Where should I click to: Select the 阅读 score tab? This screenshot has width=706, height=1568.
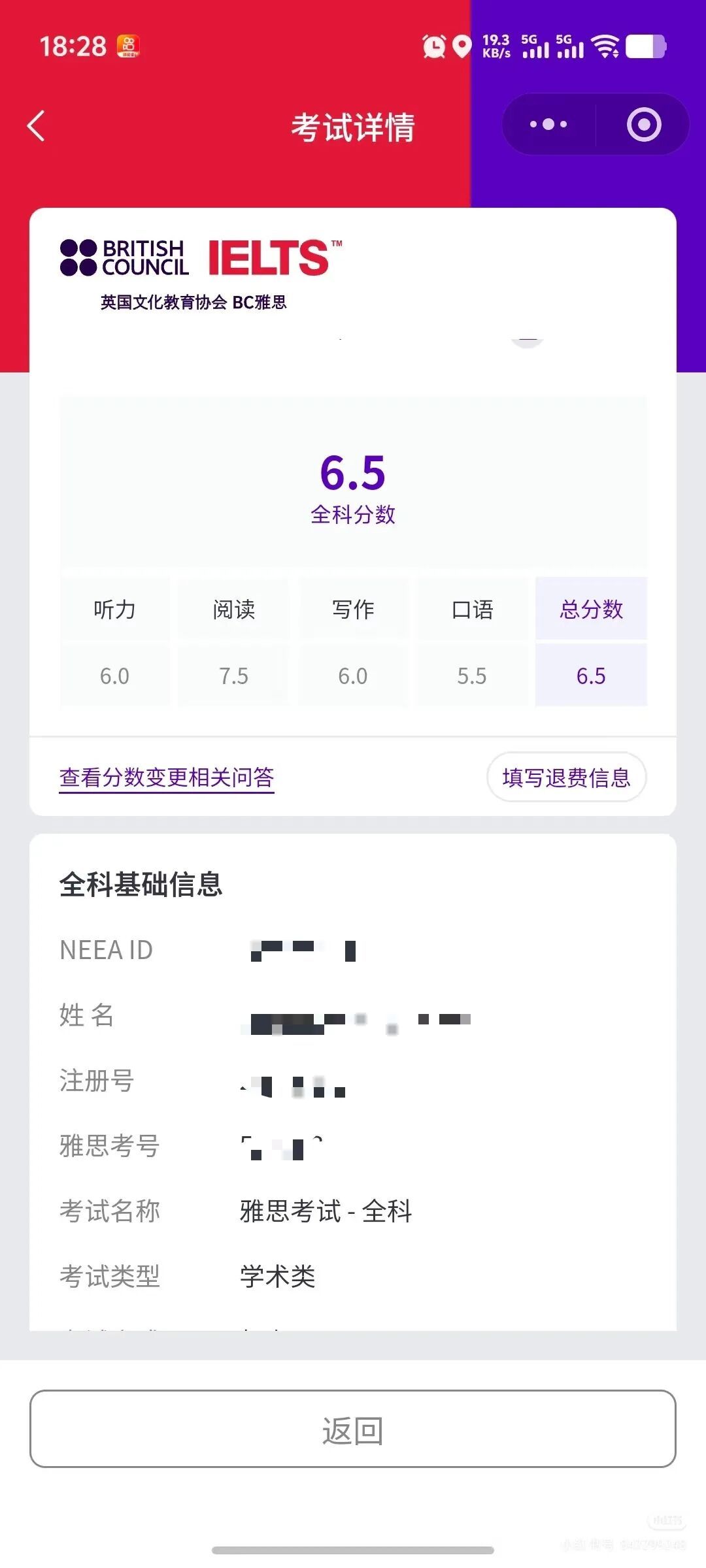[x=233, y=610]
